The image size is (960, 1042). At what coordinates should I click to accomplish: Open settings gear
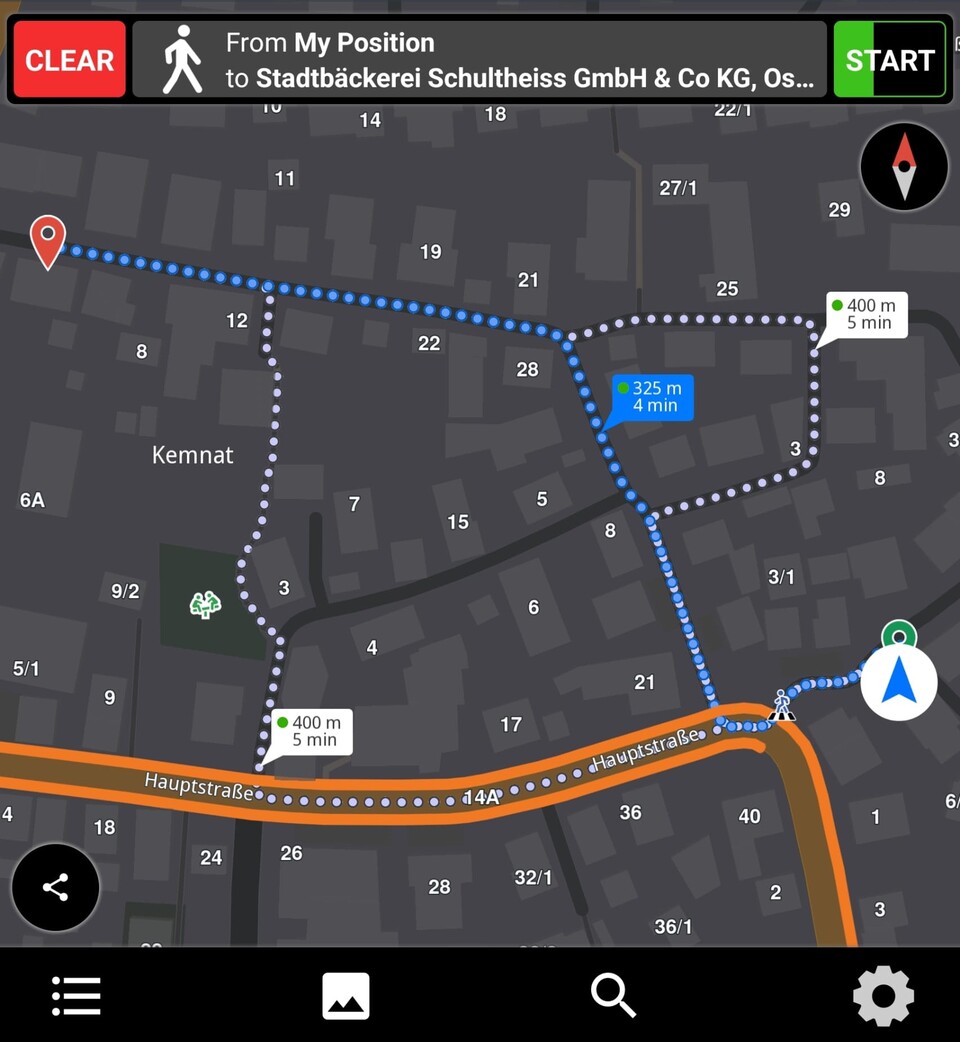pos(883,996)
